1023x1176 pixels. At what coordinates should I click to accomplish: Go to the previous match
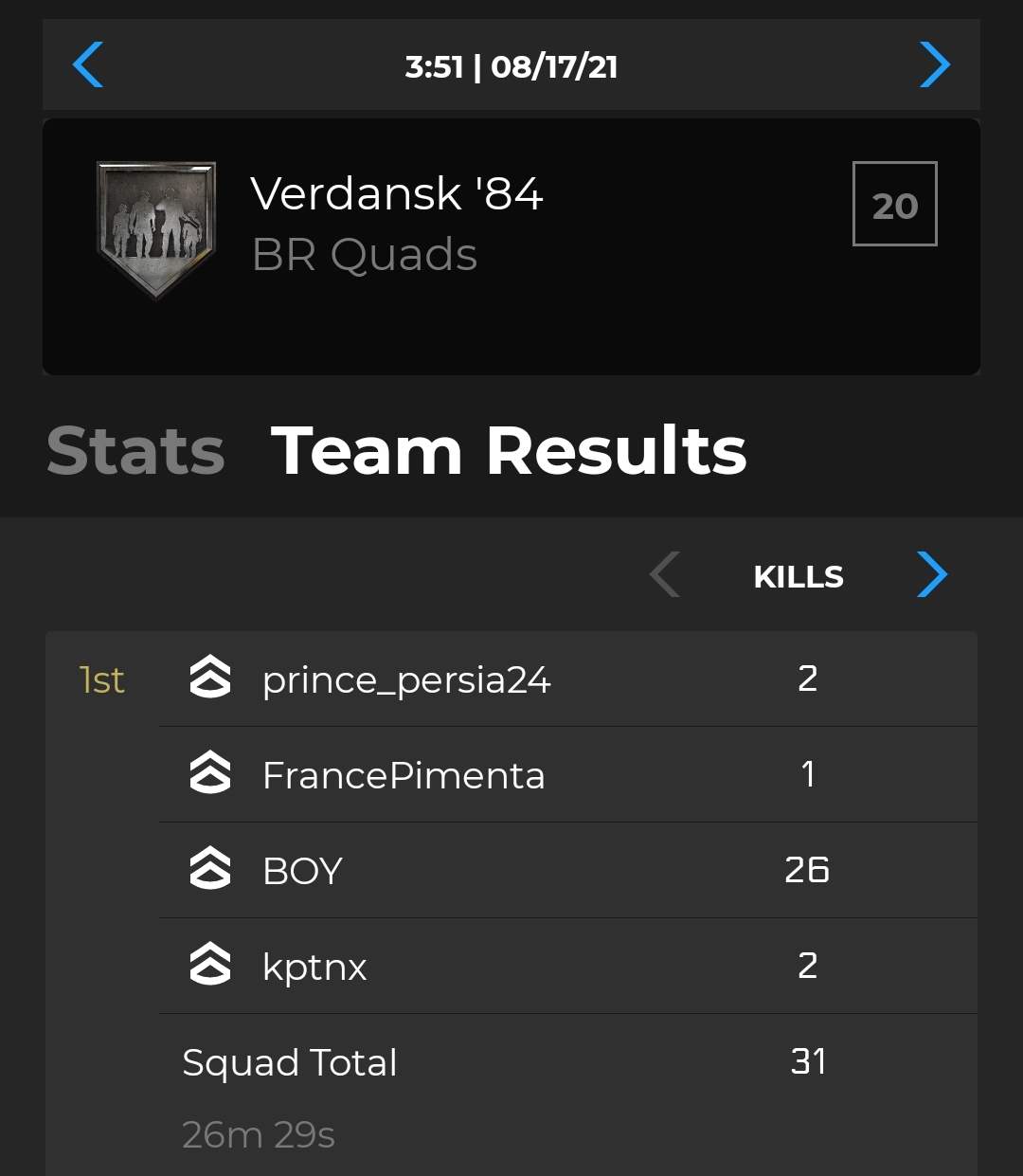coord(88,65)
